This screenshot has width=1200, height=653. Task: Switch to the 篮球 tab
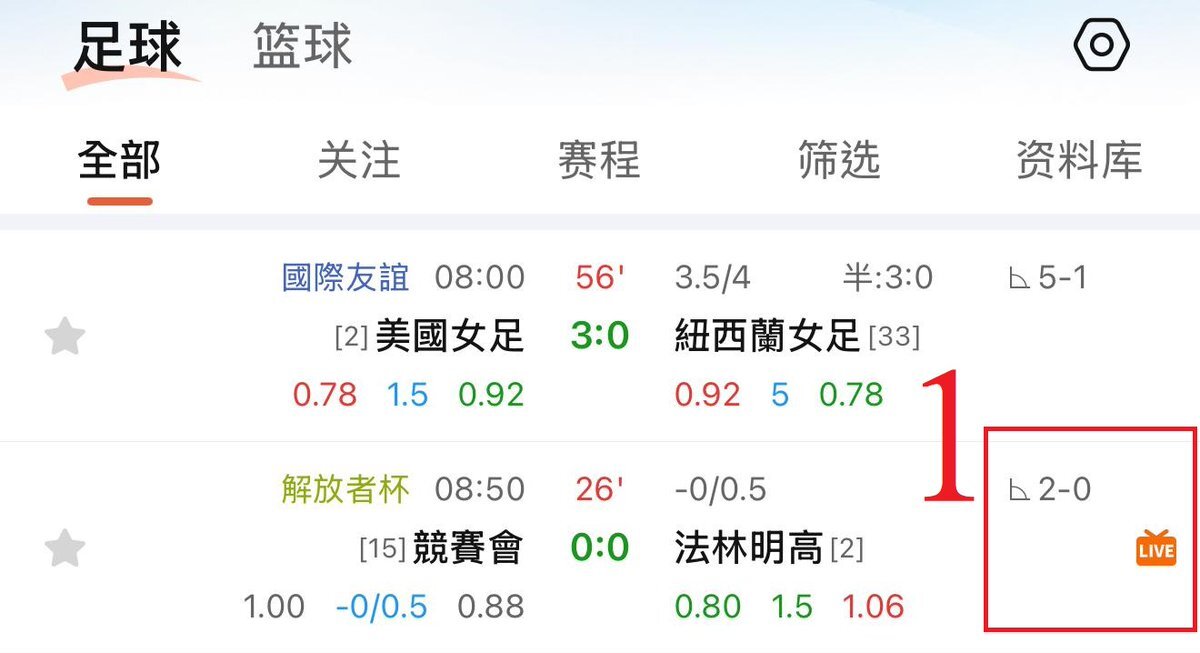[x=302, y=46]
